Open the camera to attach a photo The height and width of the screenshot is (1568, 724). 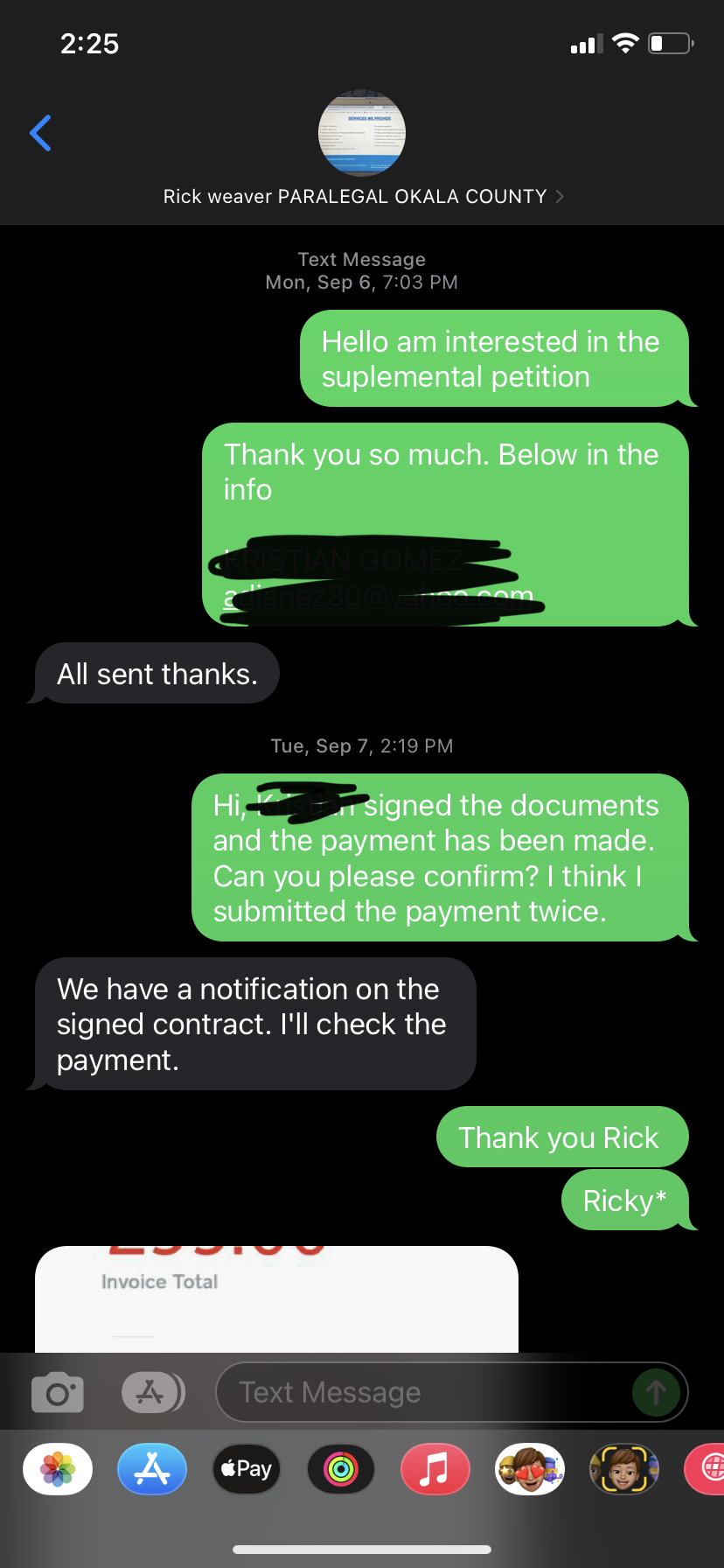[58, 1392]
